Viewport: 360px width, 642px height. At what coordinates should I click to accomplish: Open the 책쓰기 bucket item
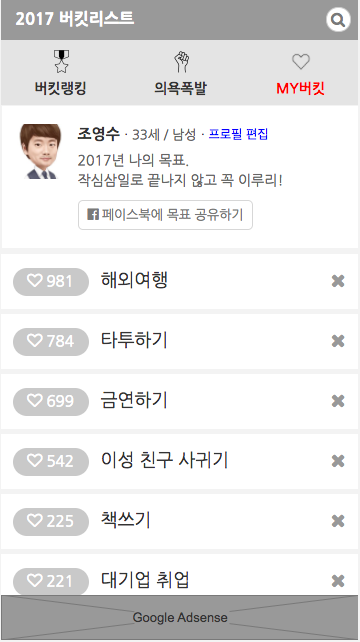125,520
